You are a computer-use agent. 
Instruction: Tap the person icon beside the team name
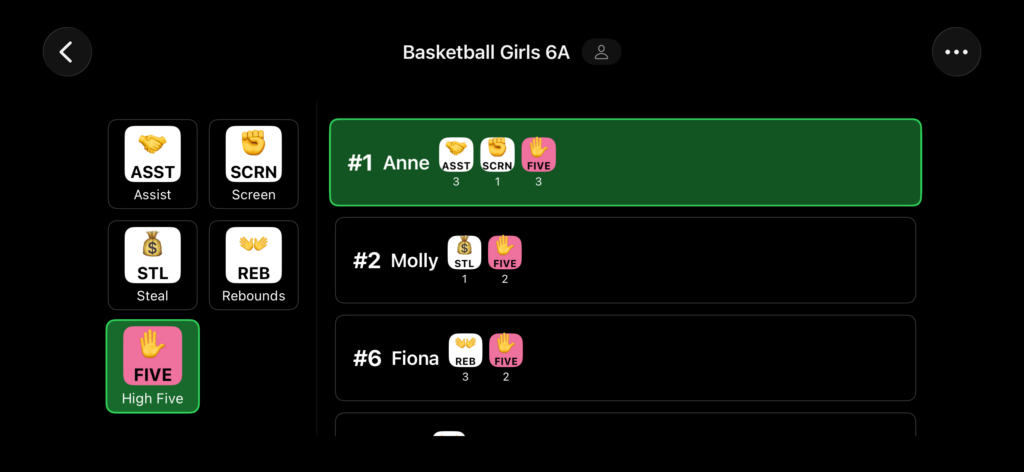pyautogui.click(x=602, y=52)
